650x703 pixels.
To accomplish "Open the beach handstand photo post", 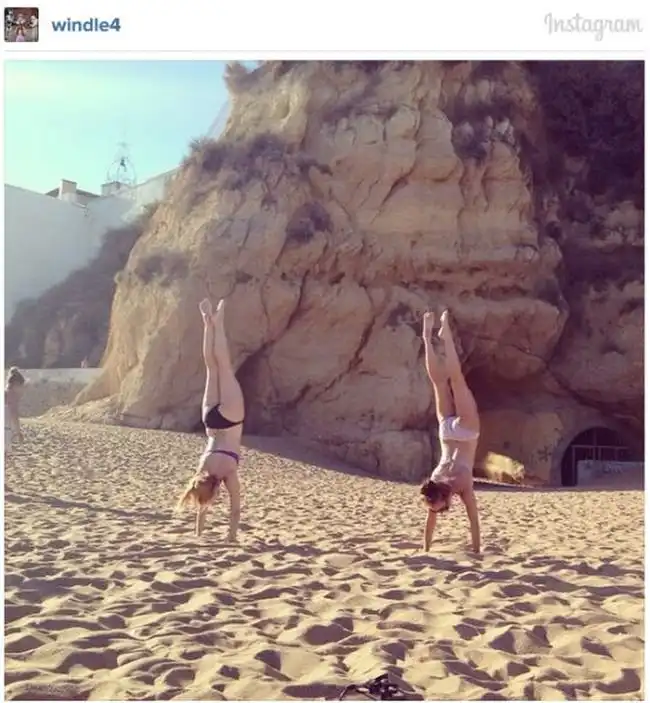I will pos(324,380).
